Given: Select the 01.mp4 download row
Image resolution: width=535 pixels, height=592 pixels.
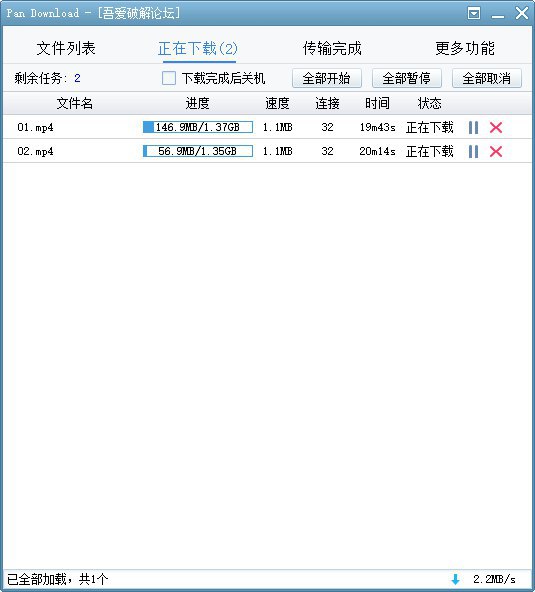Looking at the screenshot, I should [x=267, y=127].
